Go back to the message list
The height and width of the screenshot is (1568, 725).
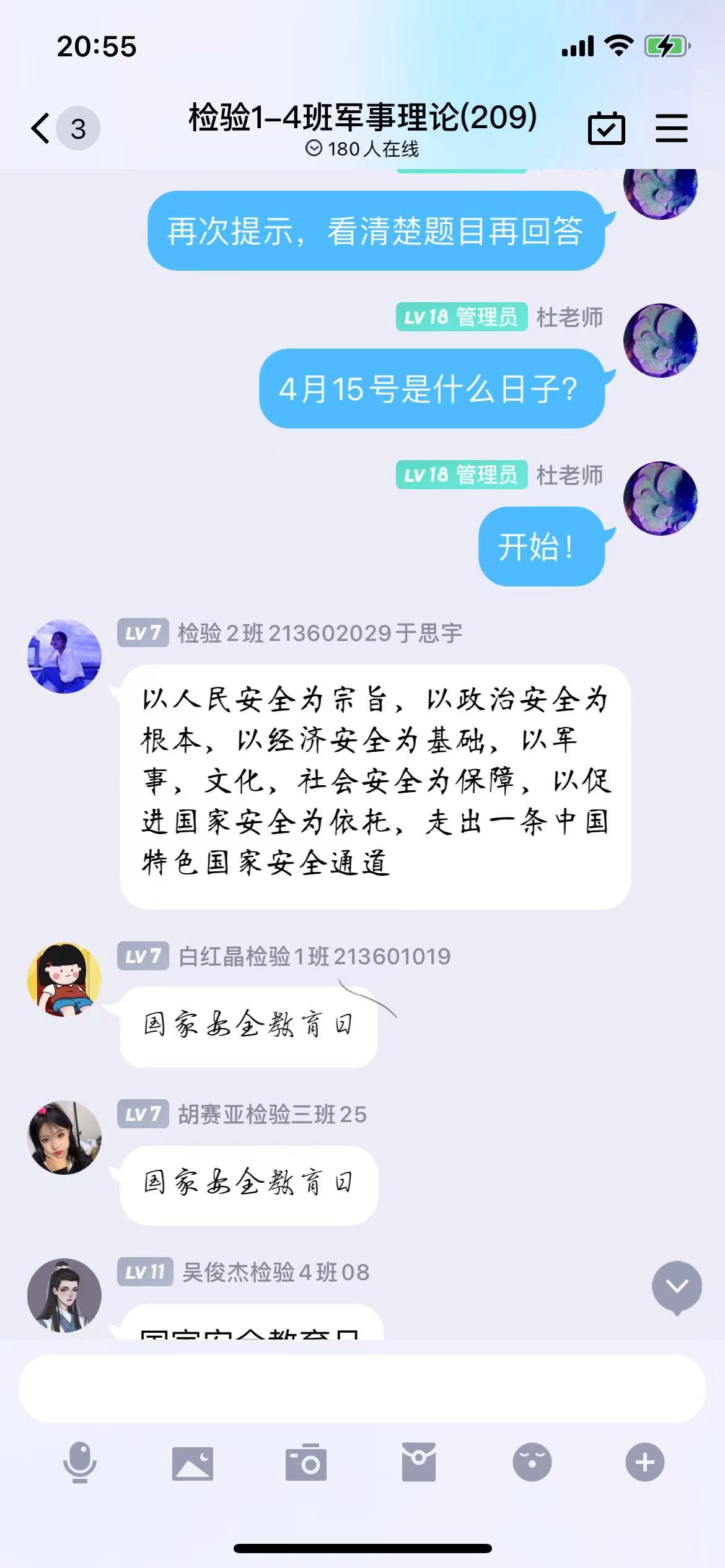[x=42, y=129]
